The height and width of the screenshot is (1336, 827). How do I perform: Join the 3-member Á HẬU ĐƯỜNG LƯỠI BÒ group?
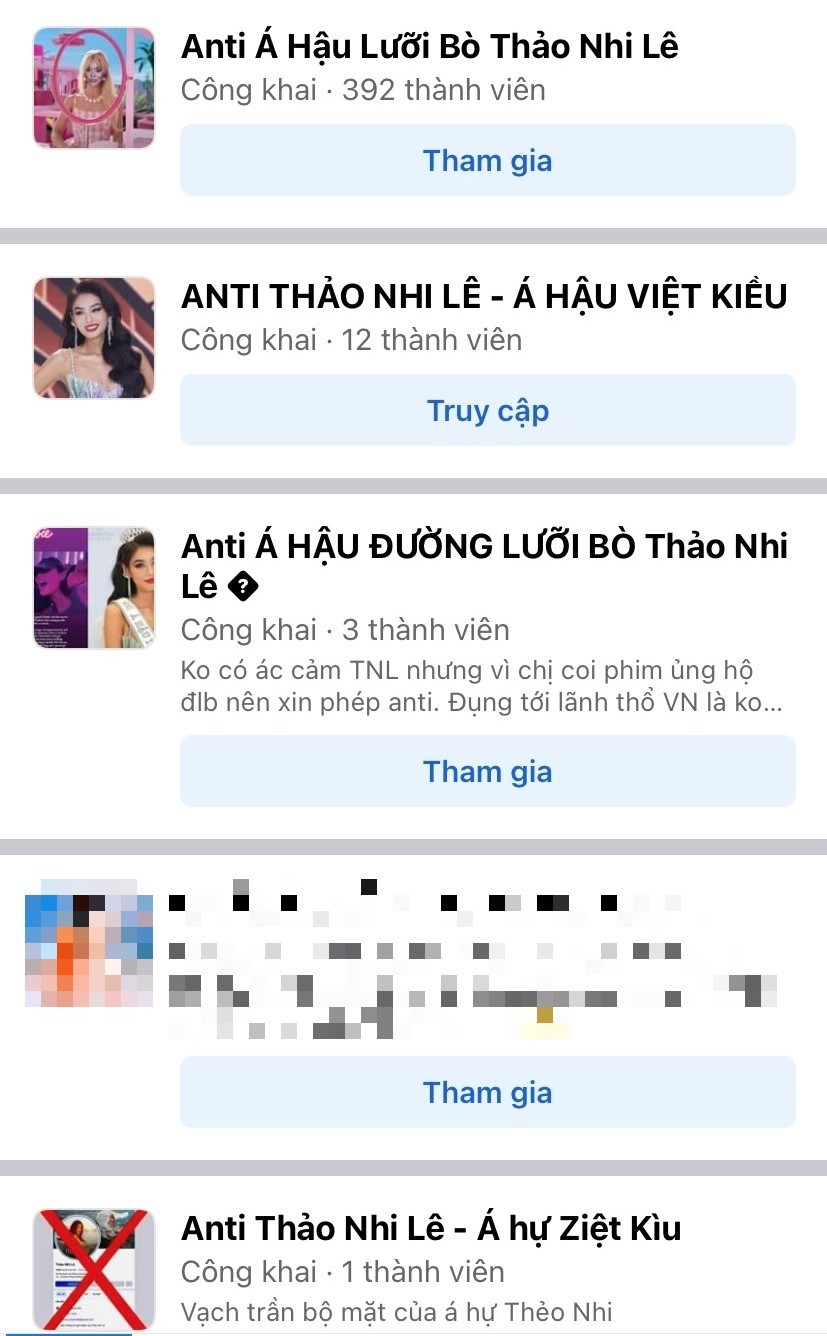[x=487, y=772]
